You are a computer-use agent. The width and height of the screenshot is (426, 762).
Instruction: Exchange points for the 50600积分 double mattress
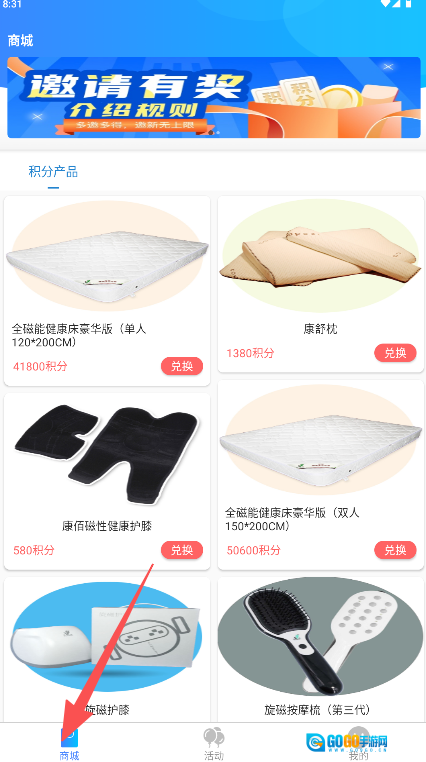pos(395,550)
